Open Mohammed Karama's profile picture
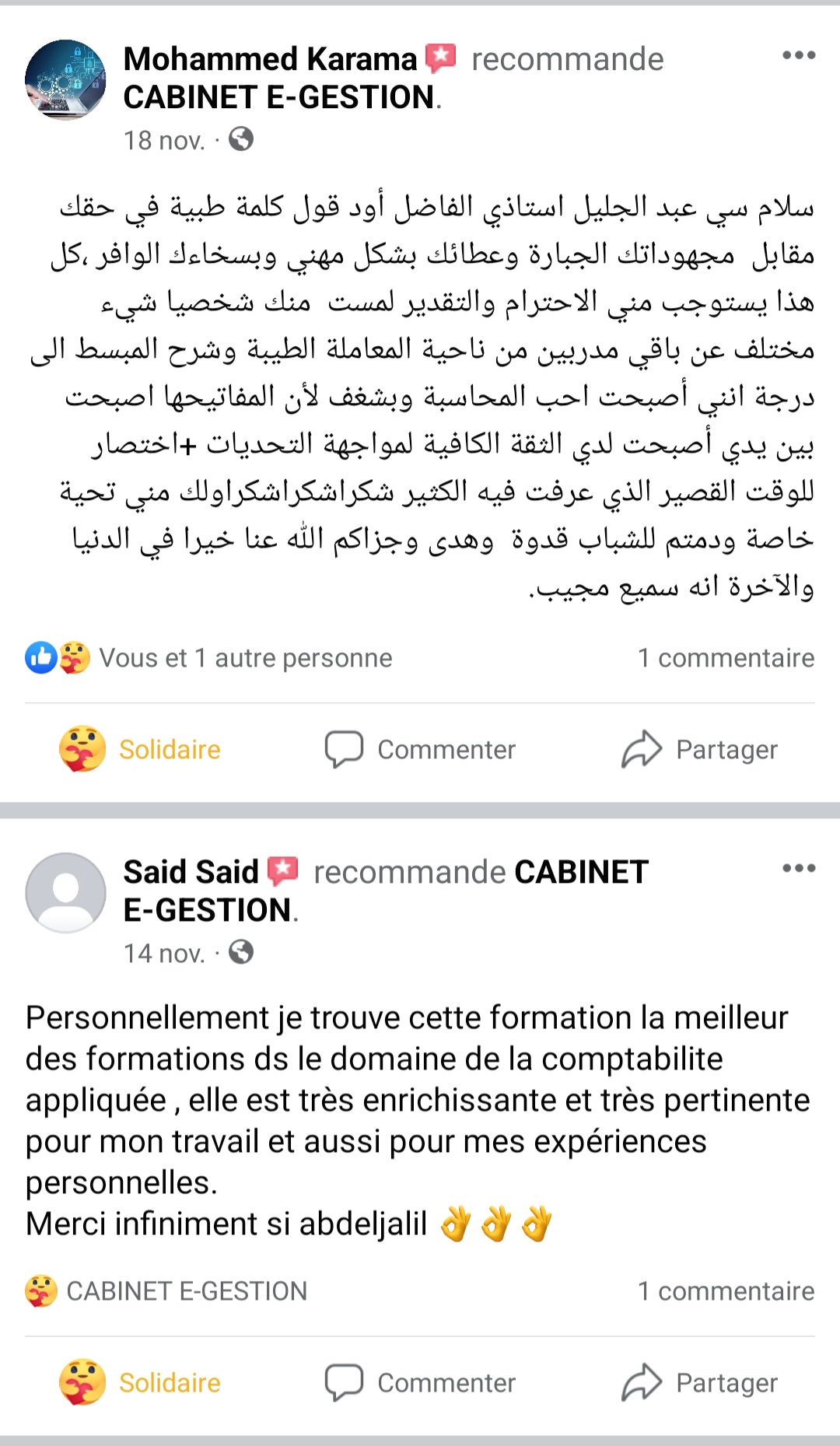Viewport: 840px width, 1446px height. pyautogui.click(x=65, y=80)
